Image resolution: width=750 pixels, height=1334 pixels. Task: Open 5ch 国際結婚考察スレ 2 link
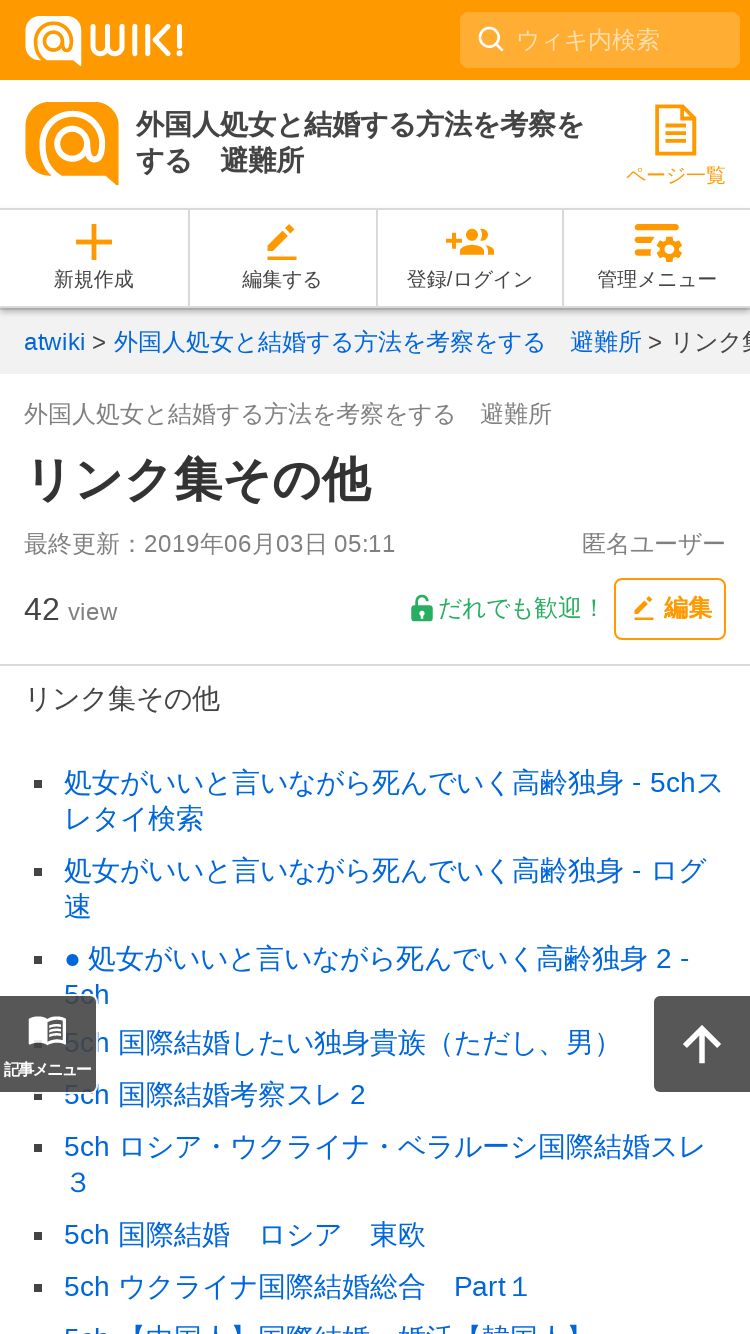pos(214,1094)
